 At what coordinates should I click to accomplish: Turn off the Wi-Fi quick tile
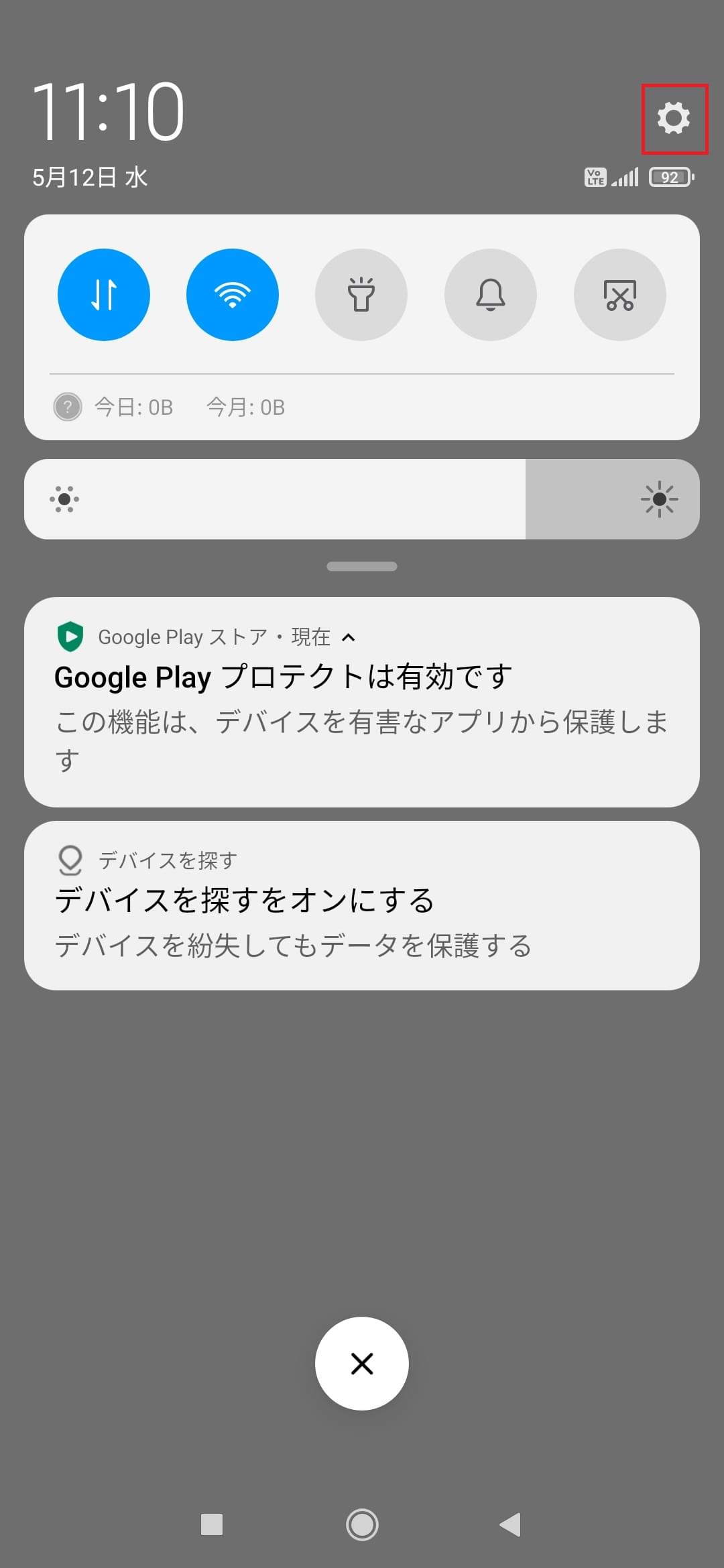(233, 295)
